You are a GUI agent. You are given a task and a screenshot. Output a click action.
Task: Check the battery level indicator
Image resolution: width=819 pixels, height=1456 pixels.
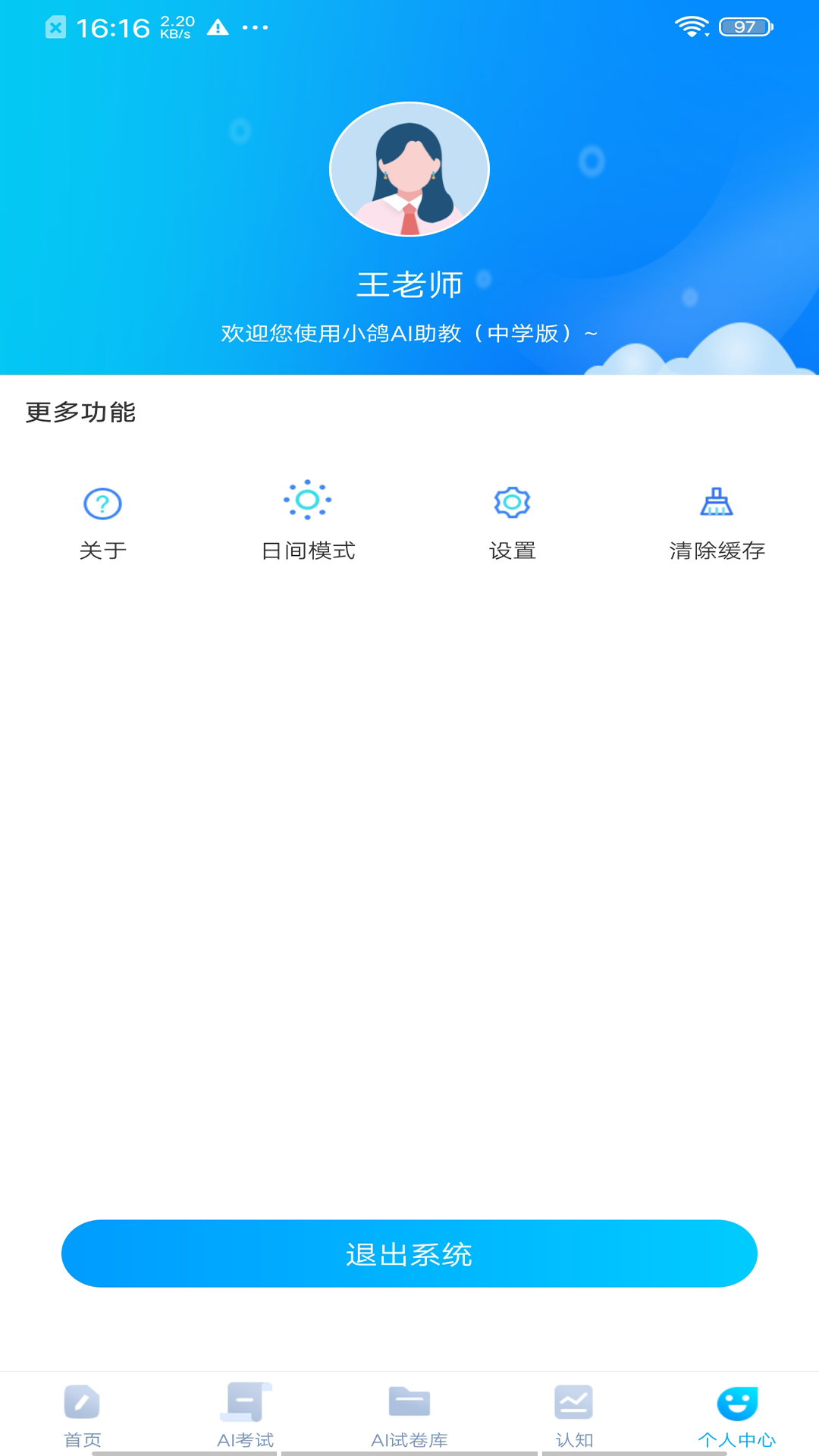[745, 25]
